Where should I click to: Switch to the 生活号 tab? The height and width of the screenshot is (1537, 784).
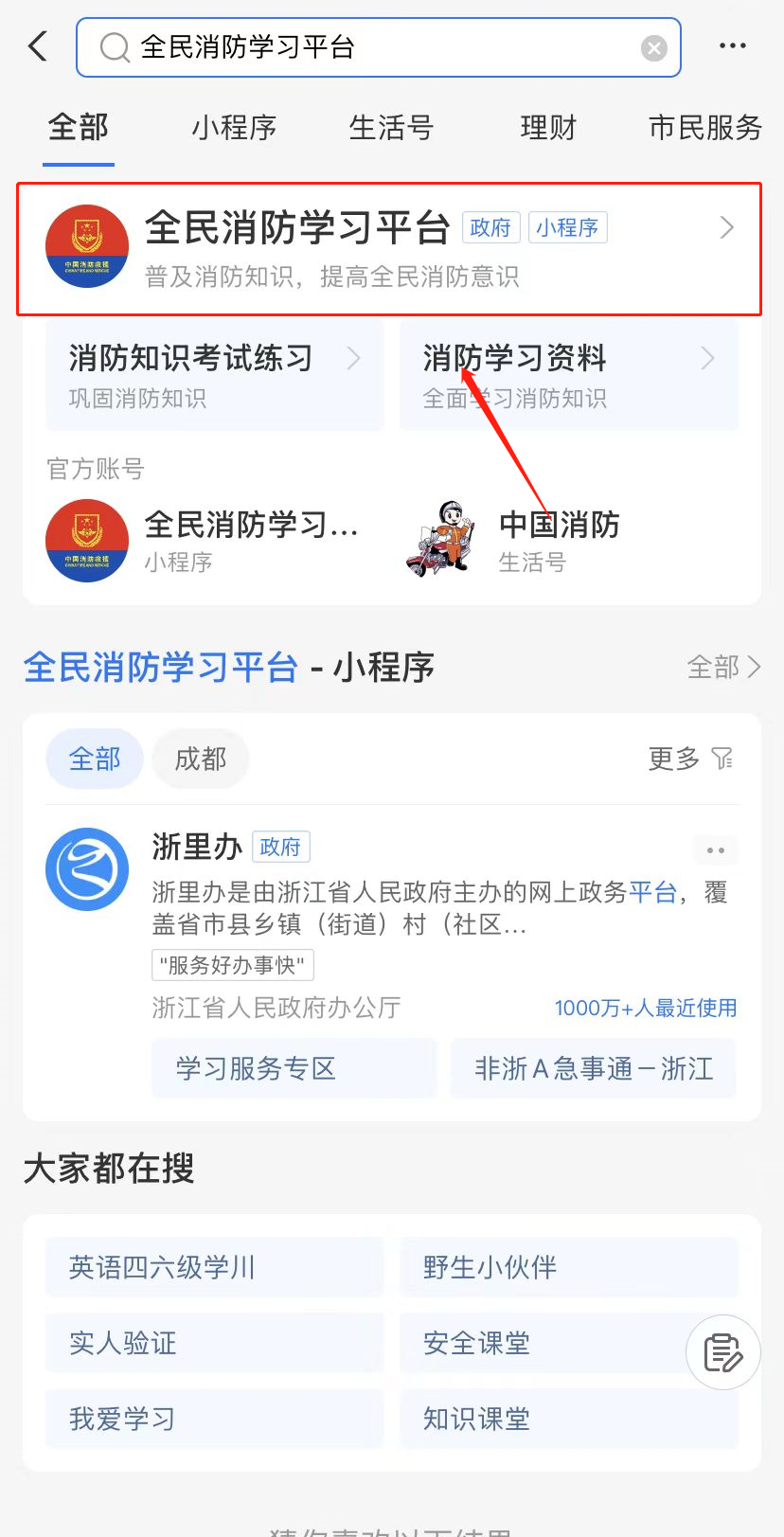coord(391,128)
